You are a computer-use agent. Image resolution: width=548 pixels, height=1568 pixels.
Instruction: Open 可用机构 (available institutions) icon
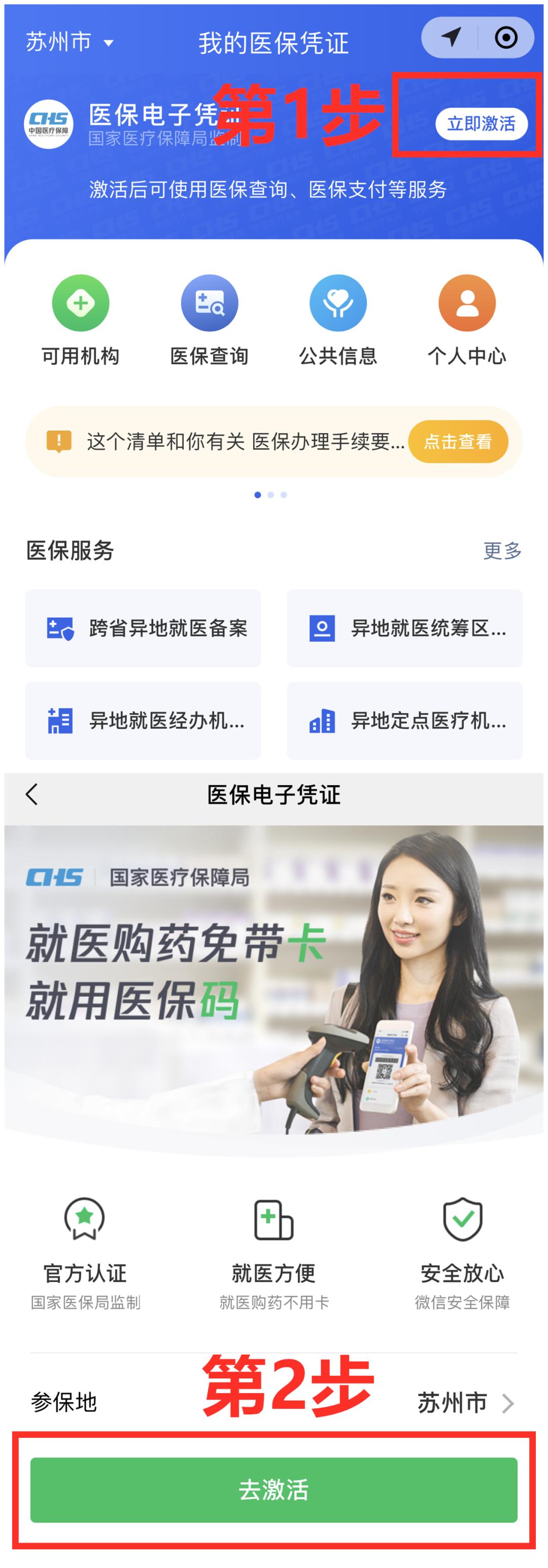point(80,303)
